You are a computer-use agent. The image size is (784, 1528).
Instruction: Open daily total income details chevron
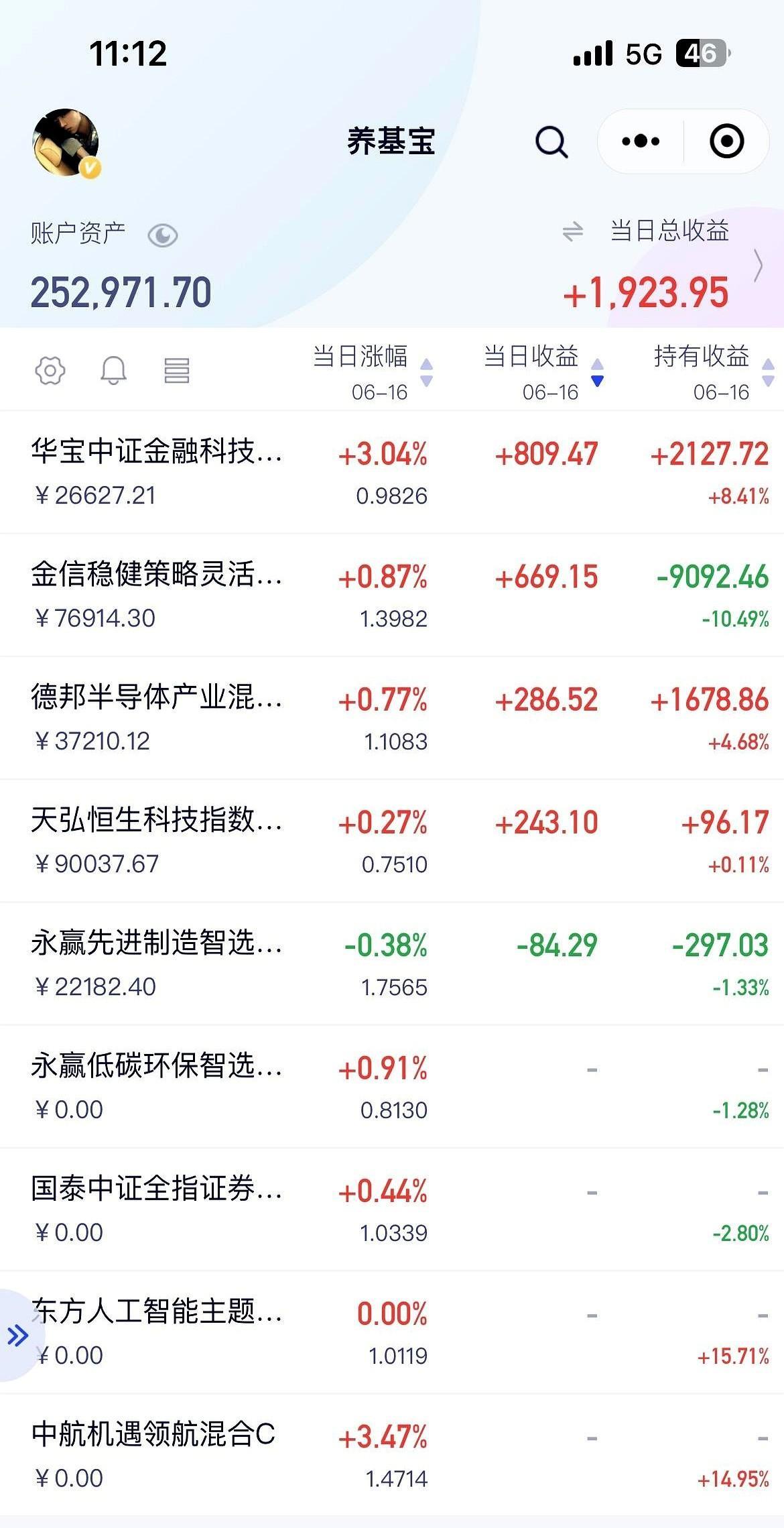(x=758, y=266)
